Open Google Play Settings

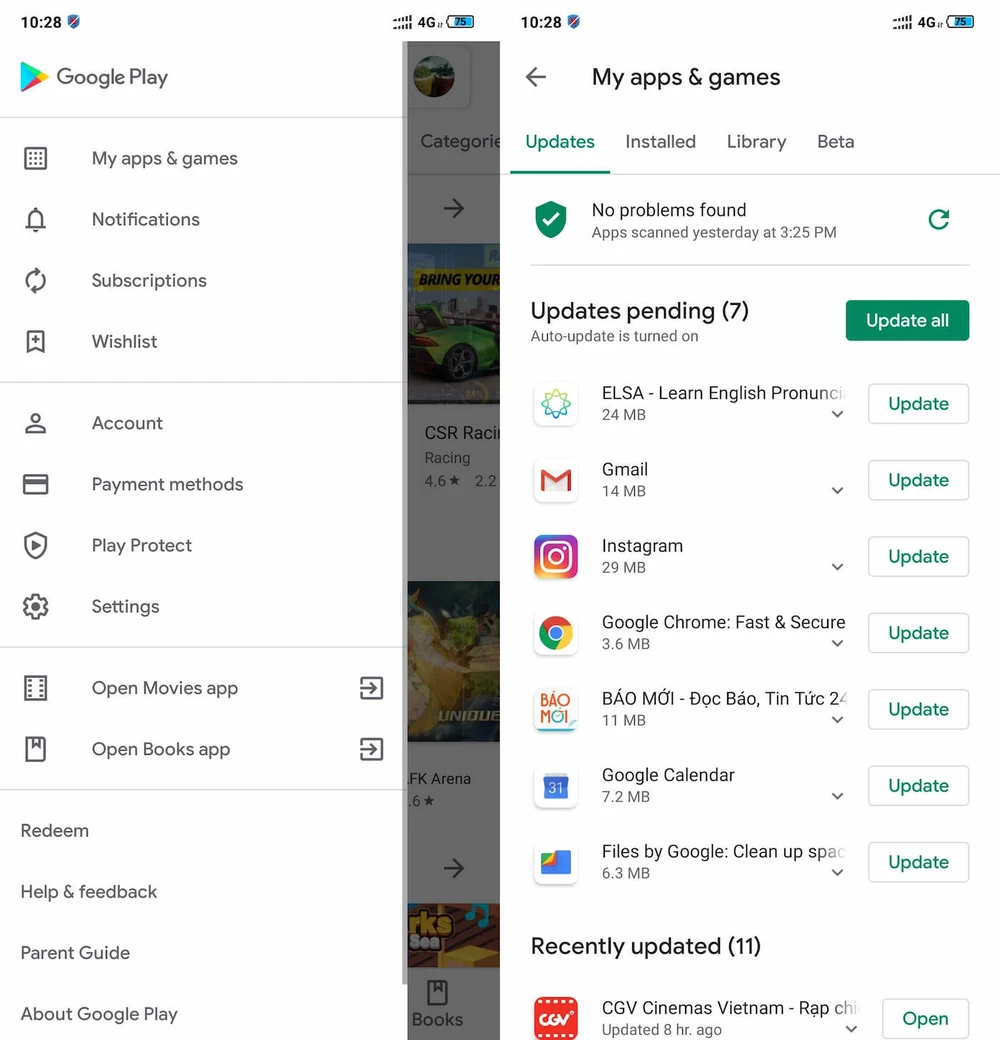point(125,606)
